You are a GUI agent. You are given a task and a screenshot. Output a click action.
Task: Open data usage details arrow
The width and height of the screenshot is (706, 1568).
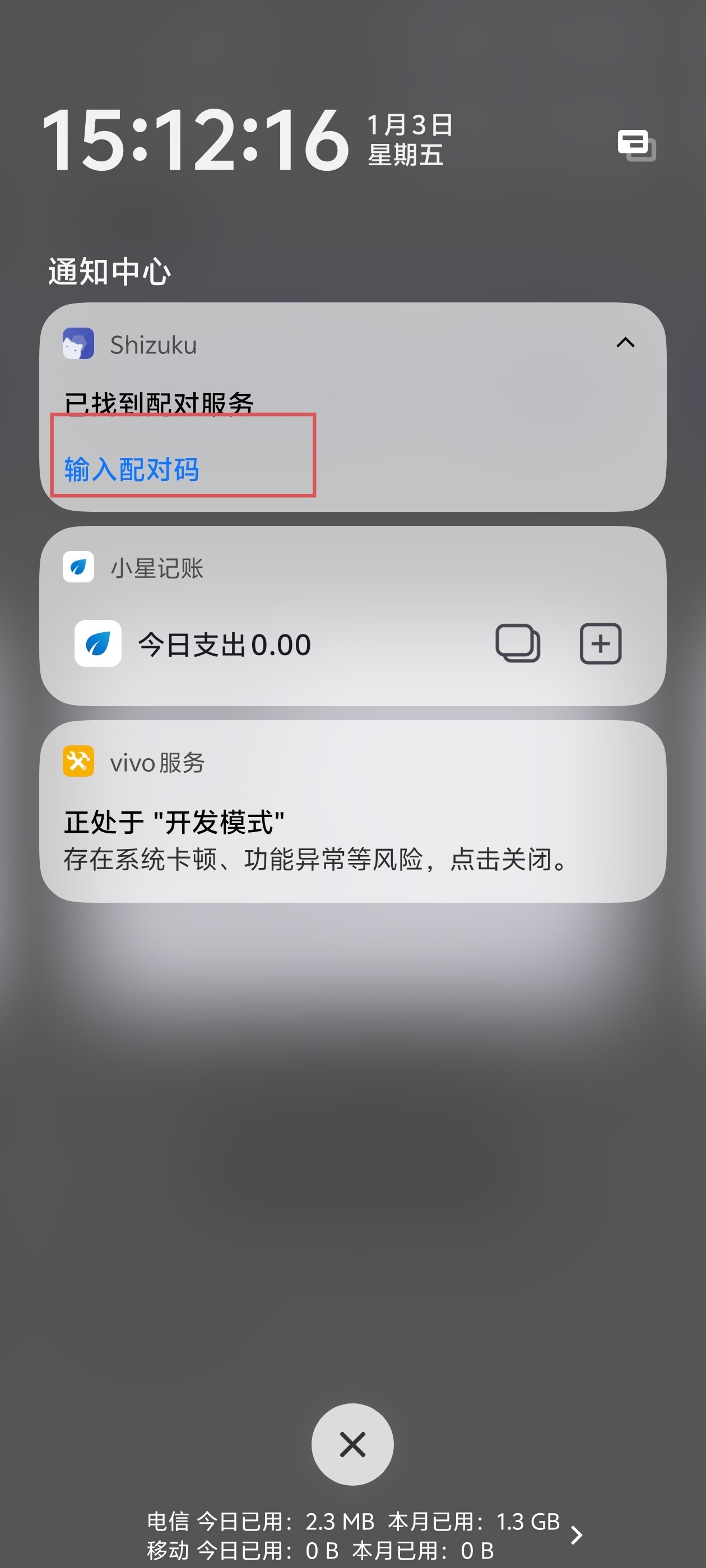click(x=576, y=1535)
